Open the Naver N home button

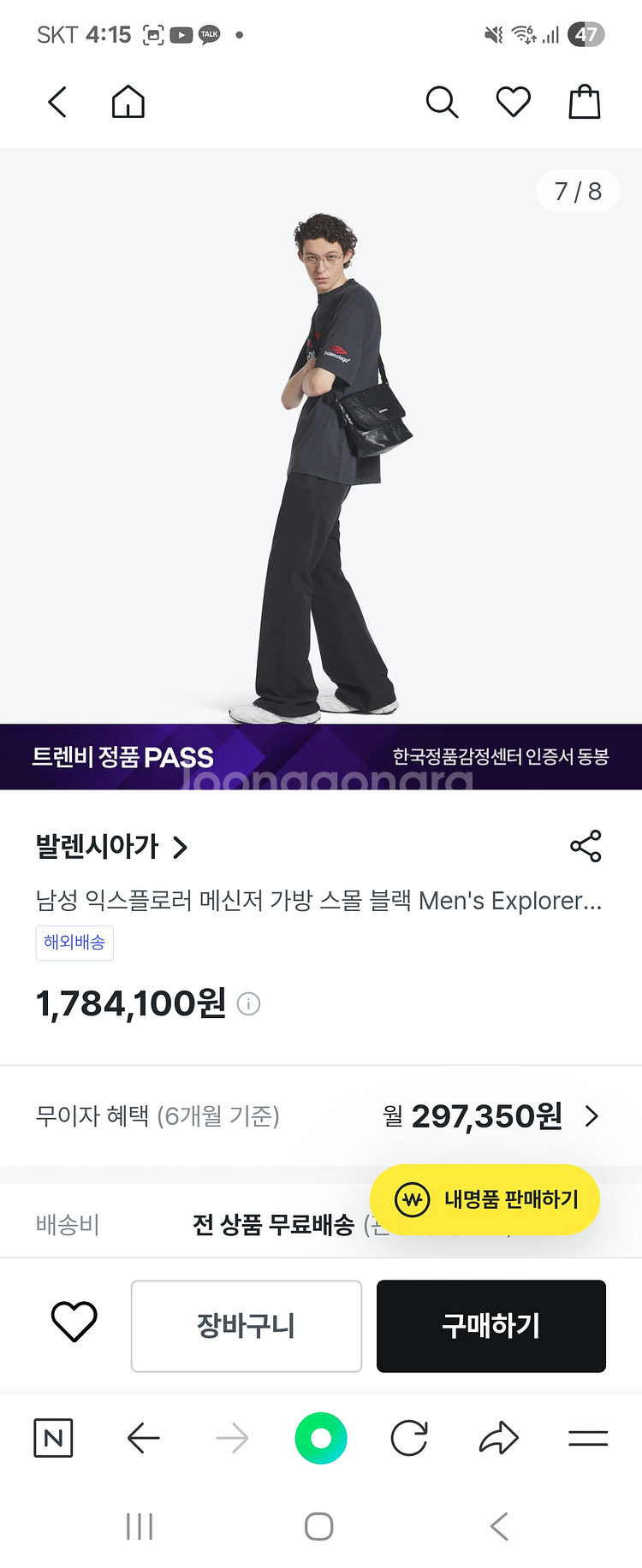53,1438
